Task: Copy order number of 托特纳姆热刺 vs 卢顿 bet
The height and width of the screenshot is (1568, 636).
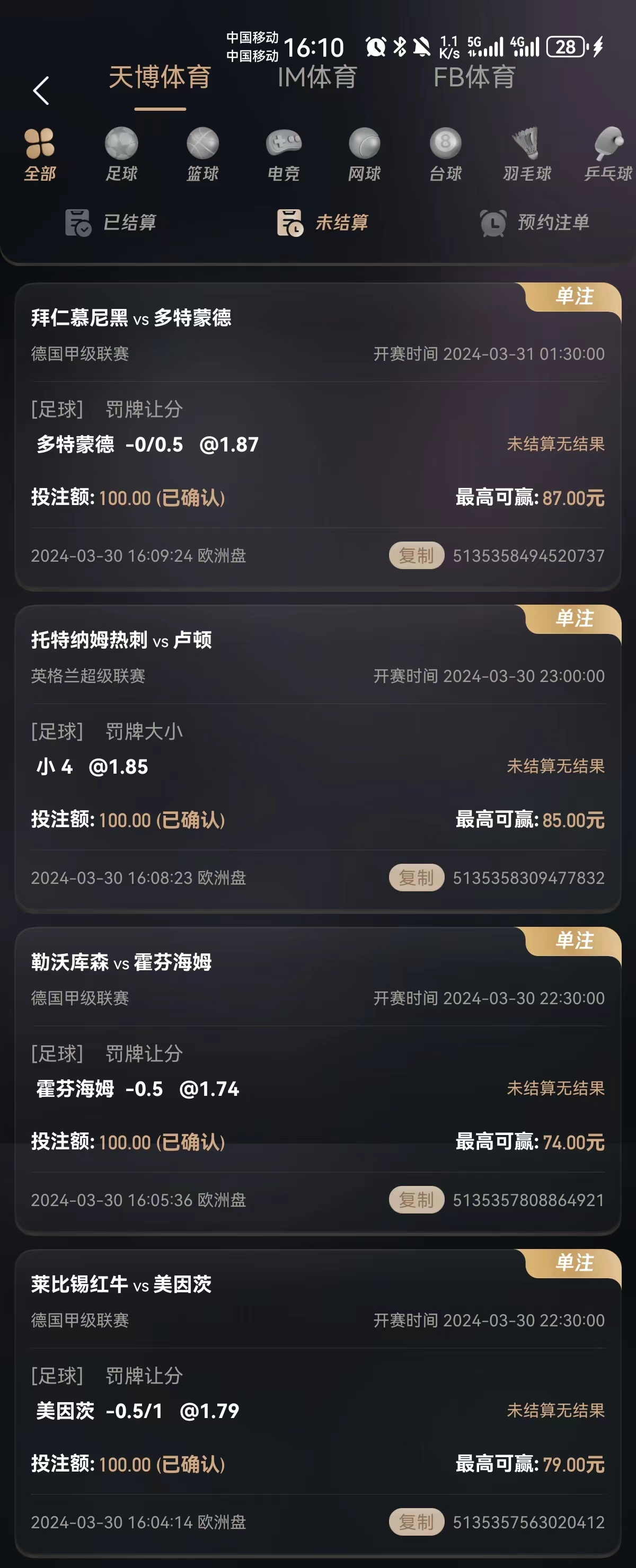Action: pos(416,878)
